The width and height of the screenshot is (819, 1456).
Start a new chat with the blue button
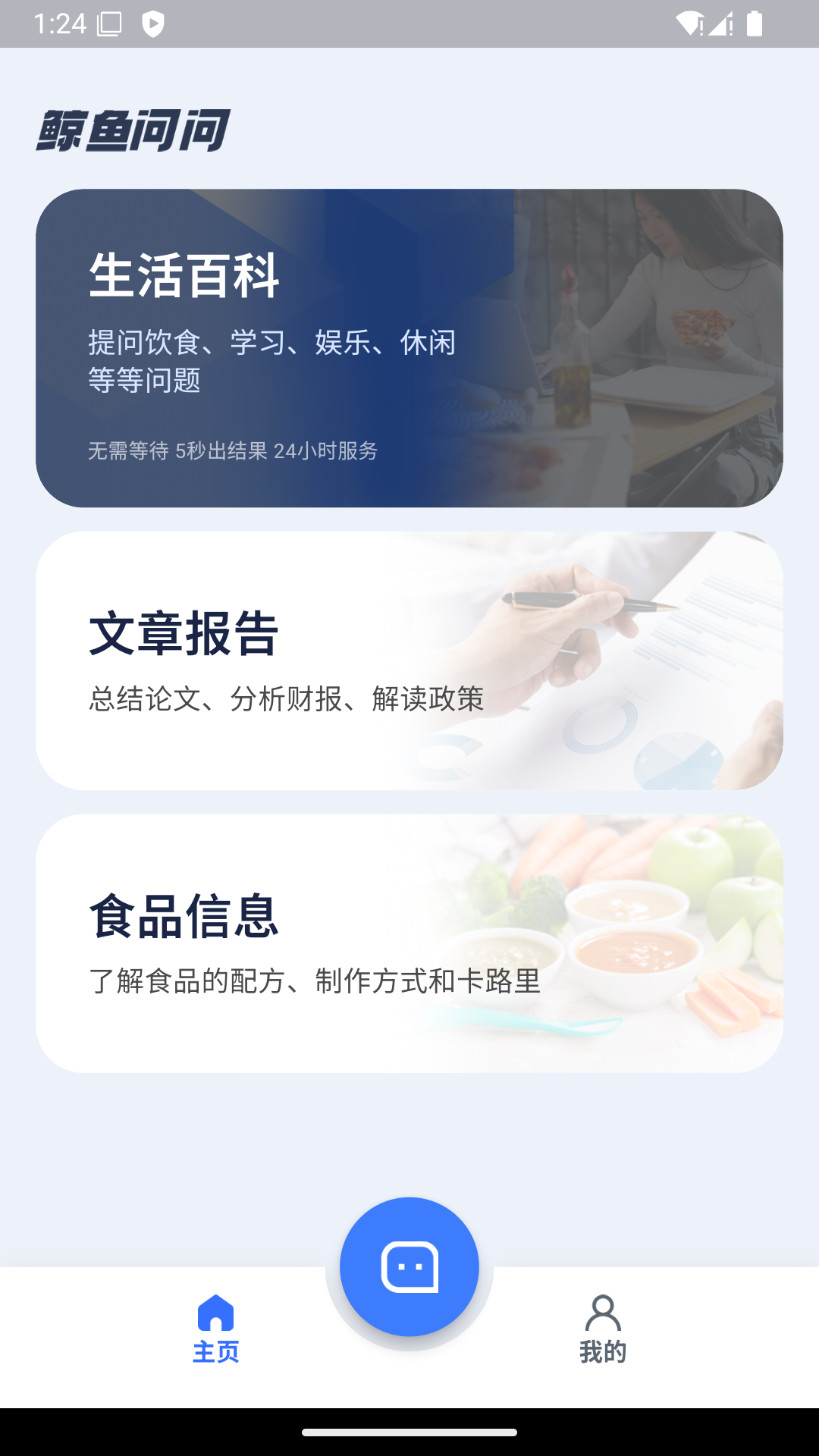pos(409,1266)
